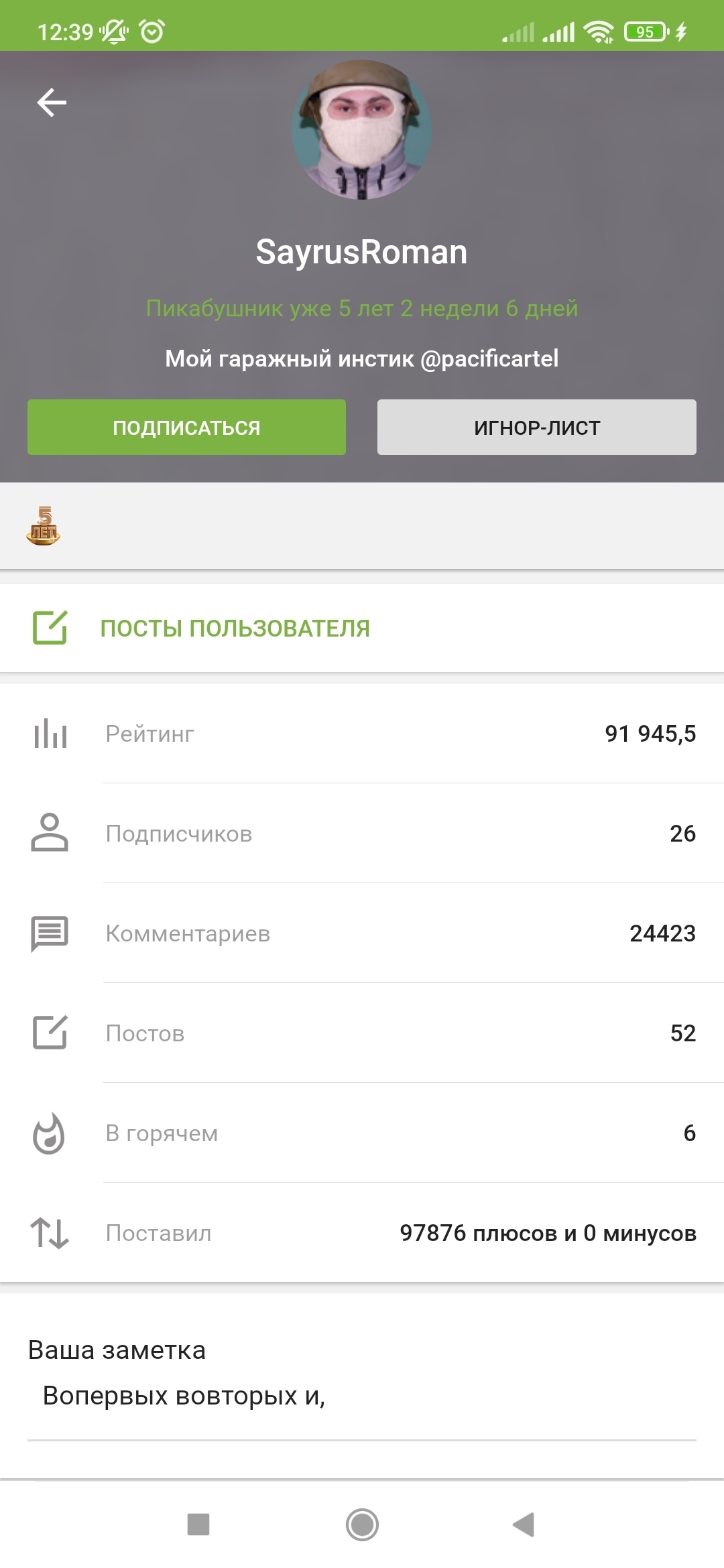Open recent apps from navigation bar
724x1568 pixels.
click(198, 1524)
